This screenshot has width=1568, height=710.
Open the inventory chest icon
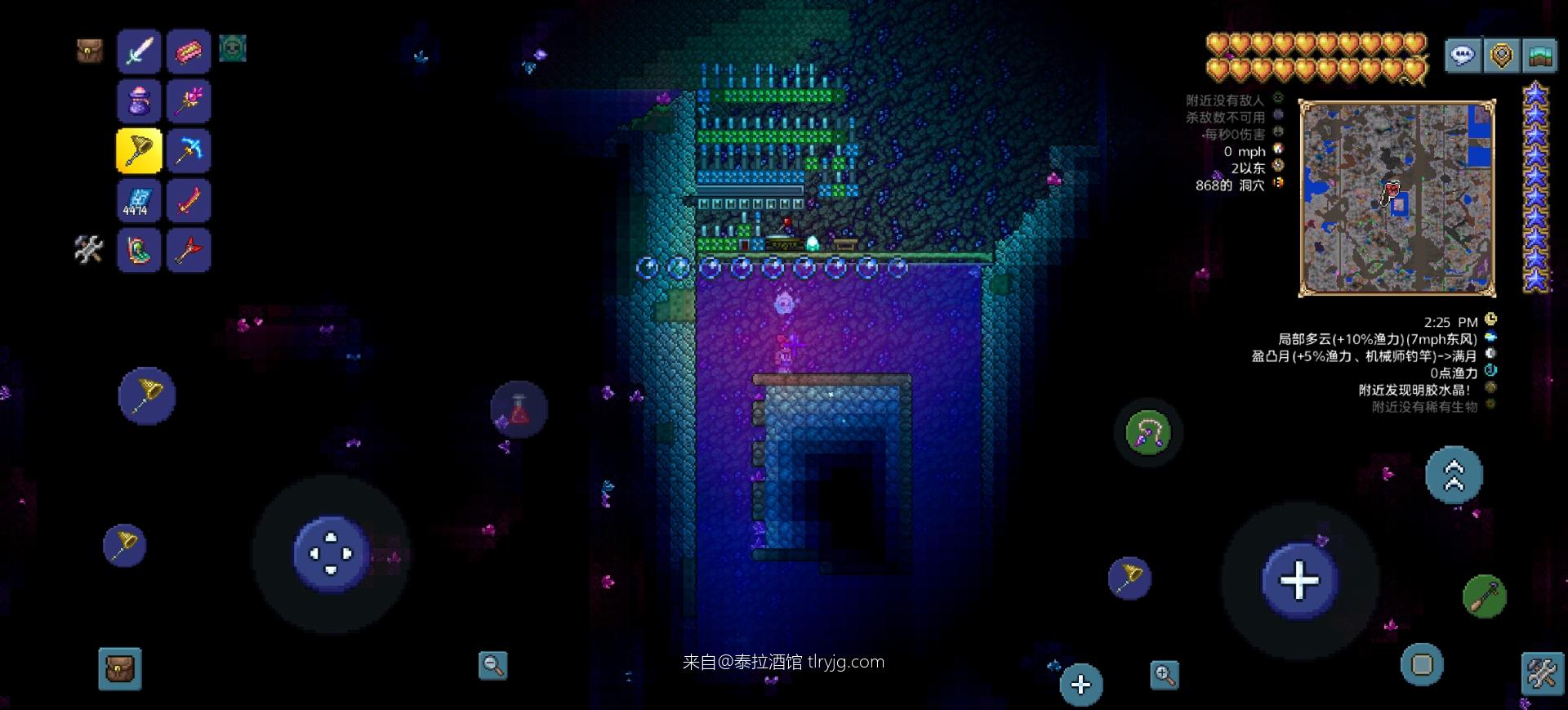point(90,51)
